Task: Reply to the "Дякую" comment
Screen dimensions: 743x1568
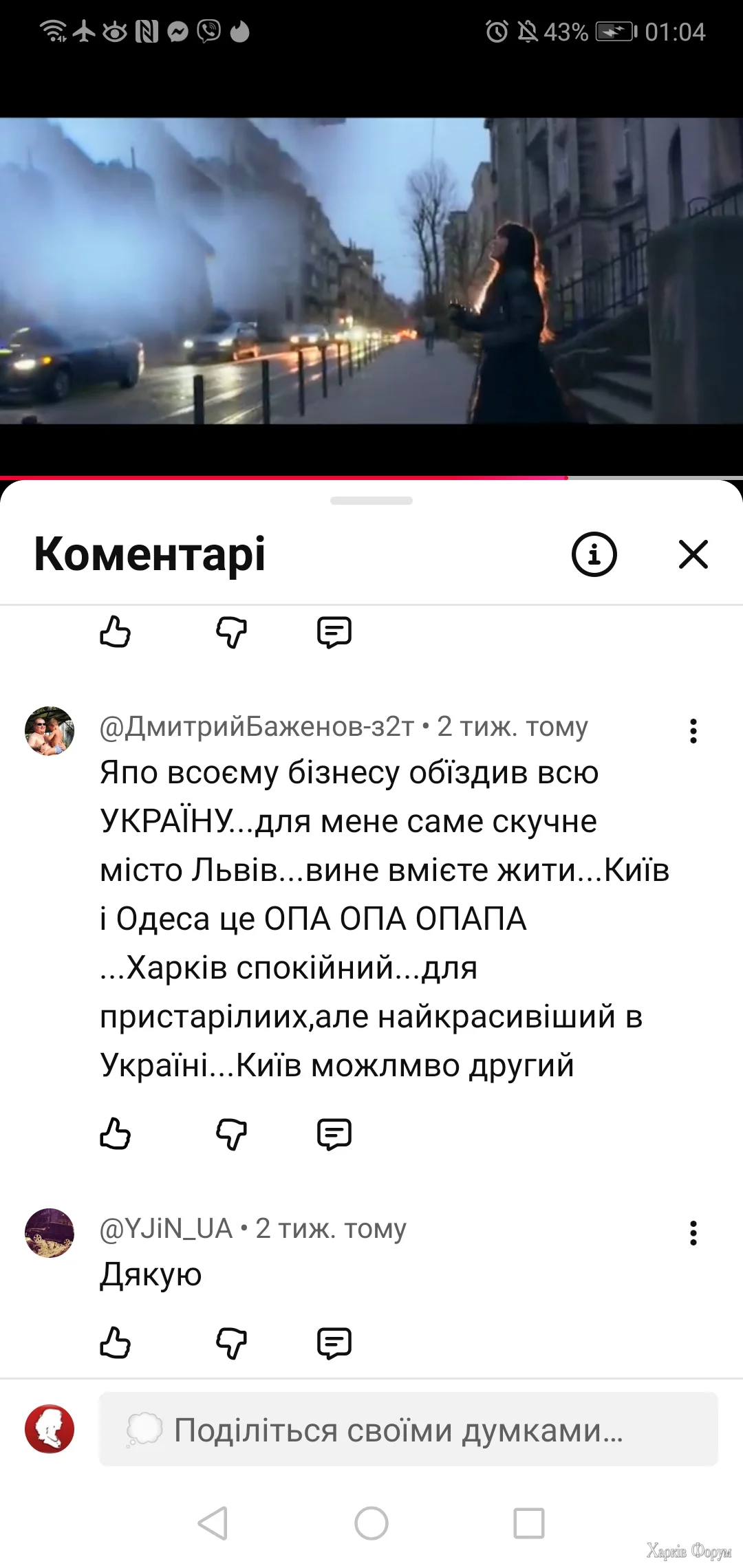Action: pyautogui.click(x=334, y=1342)
